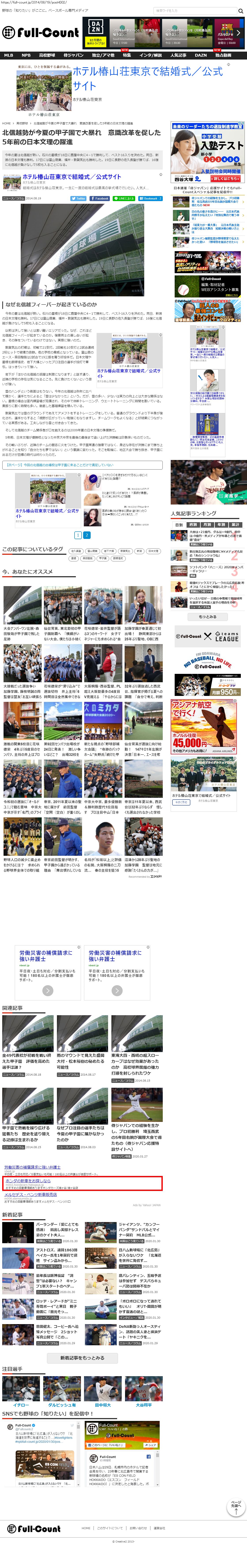Open the お問い合わせ footer link
The width and height of the screenshot is (247, 1568).
138,1528
